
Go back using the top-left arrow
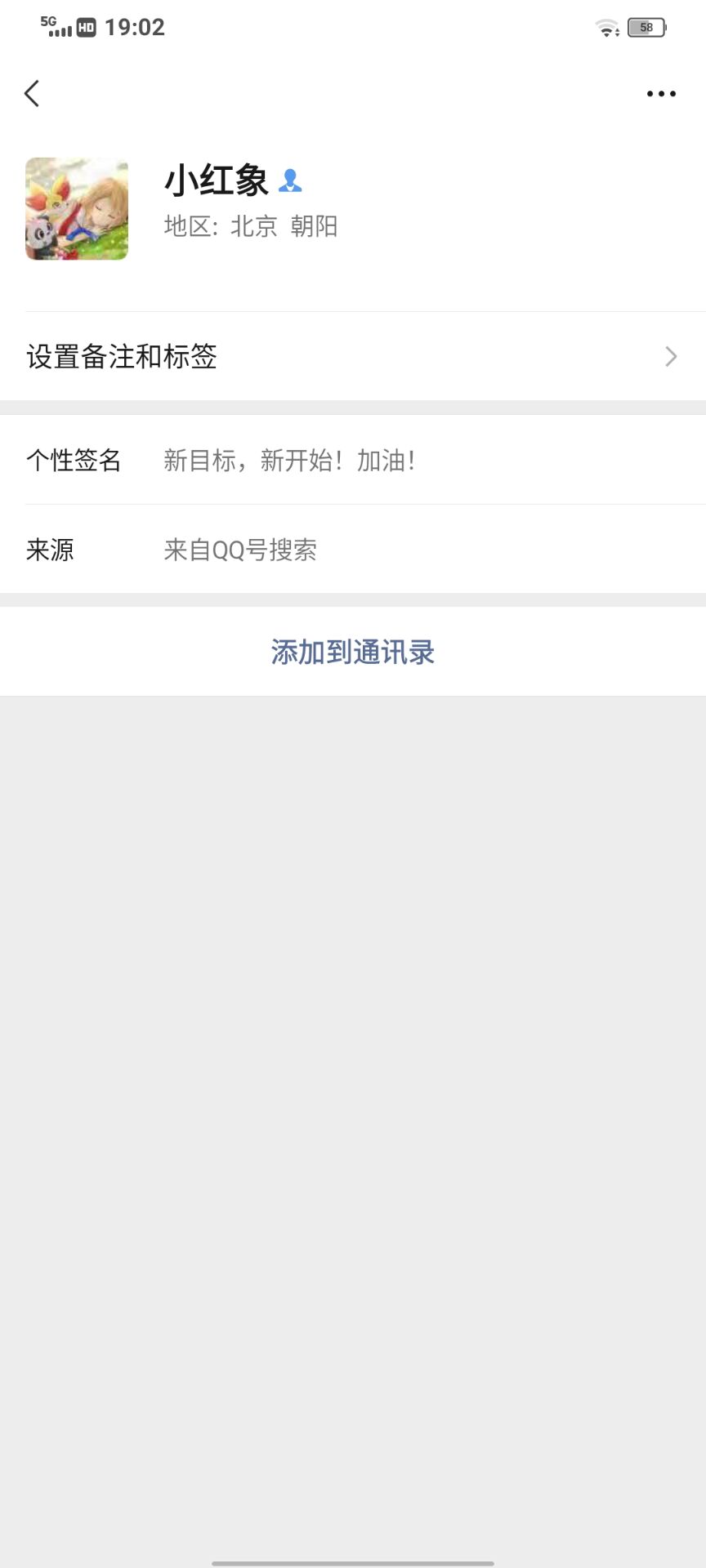[33, 94]
